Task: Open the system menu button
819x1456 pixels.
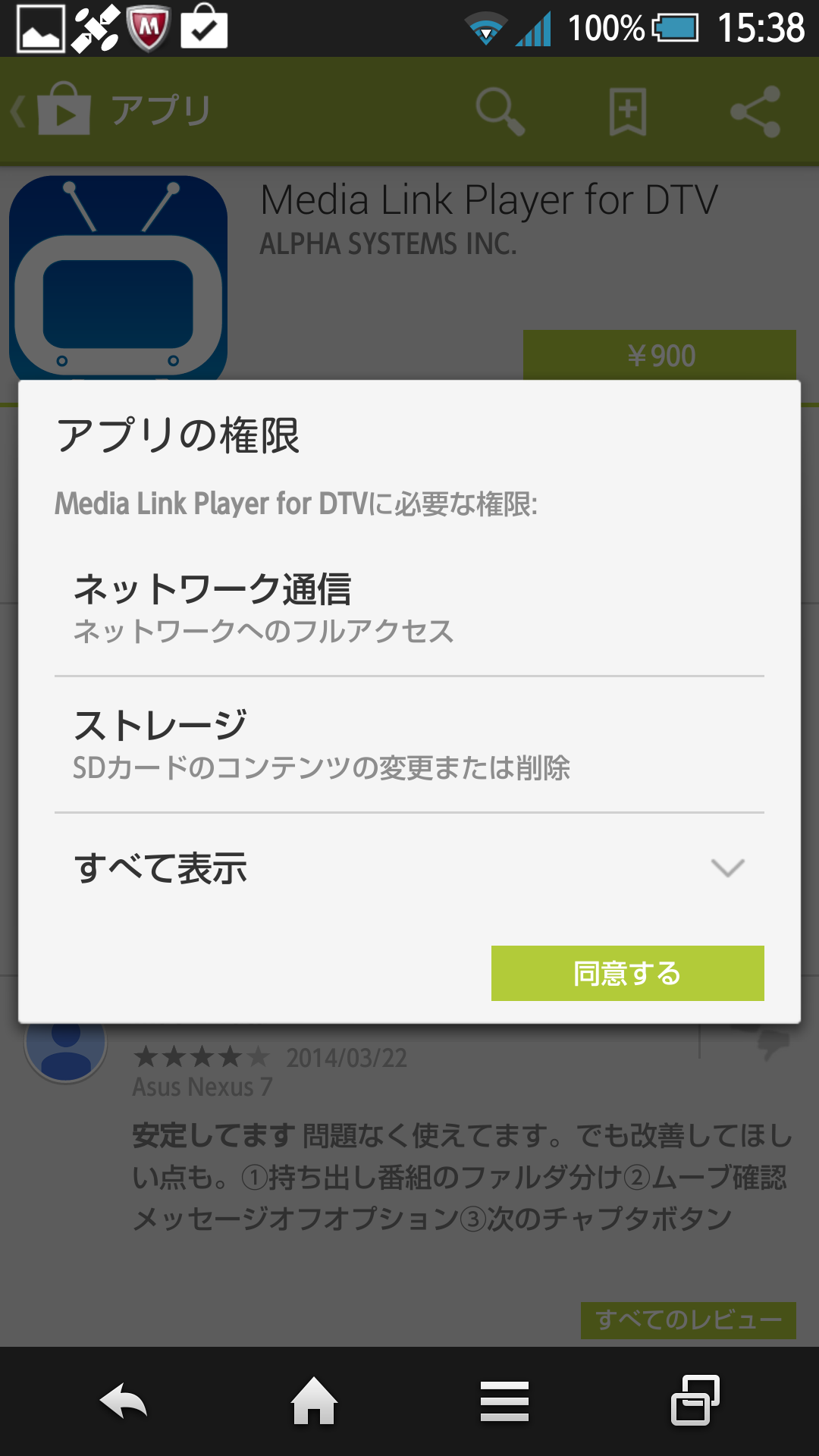Action: [504, 1401]
